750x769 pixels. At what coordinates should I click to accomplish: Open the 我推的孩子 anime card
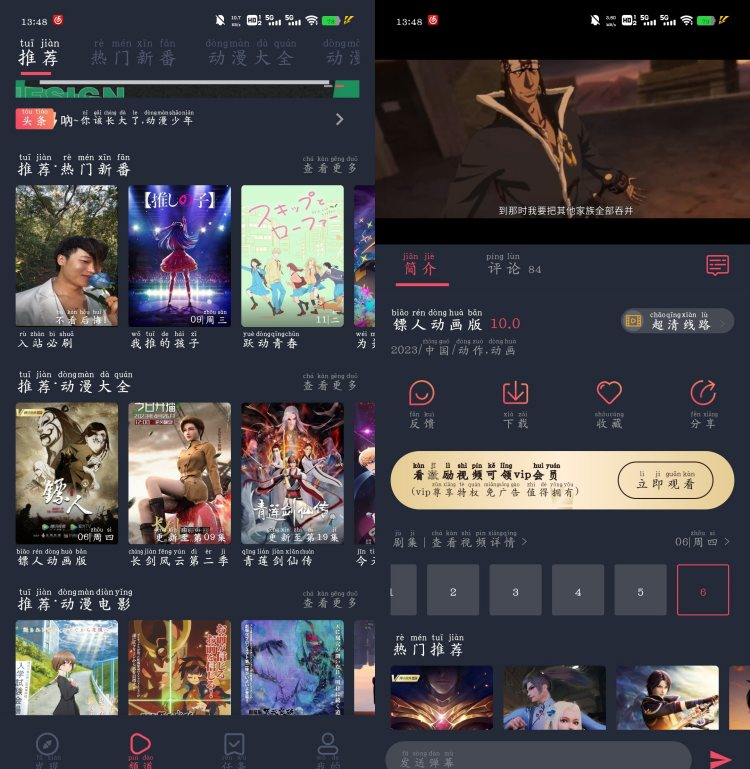(179, 256)
